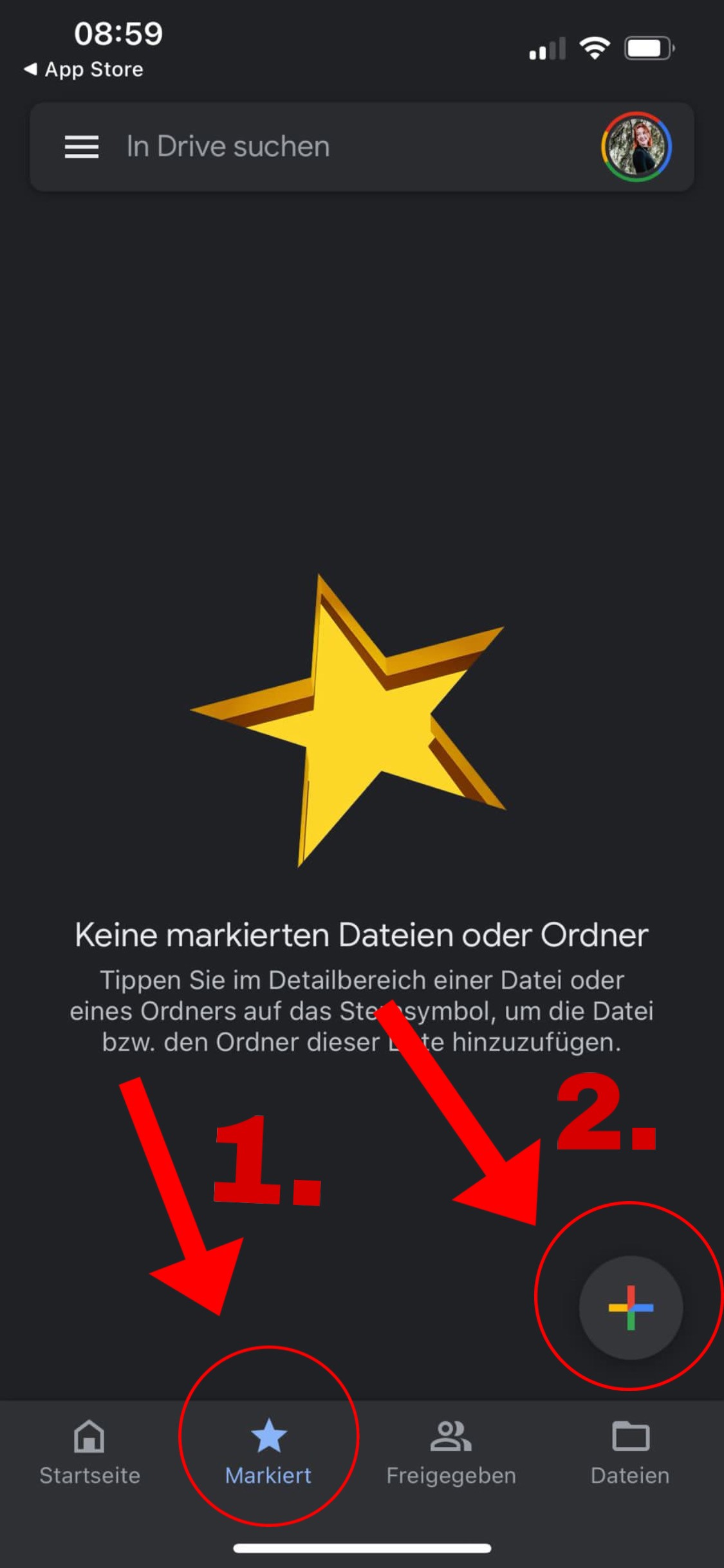Return to App Store via back link
This screenshot has width=724, height=1568.
(84, 70)
